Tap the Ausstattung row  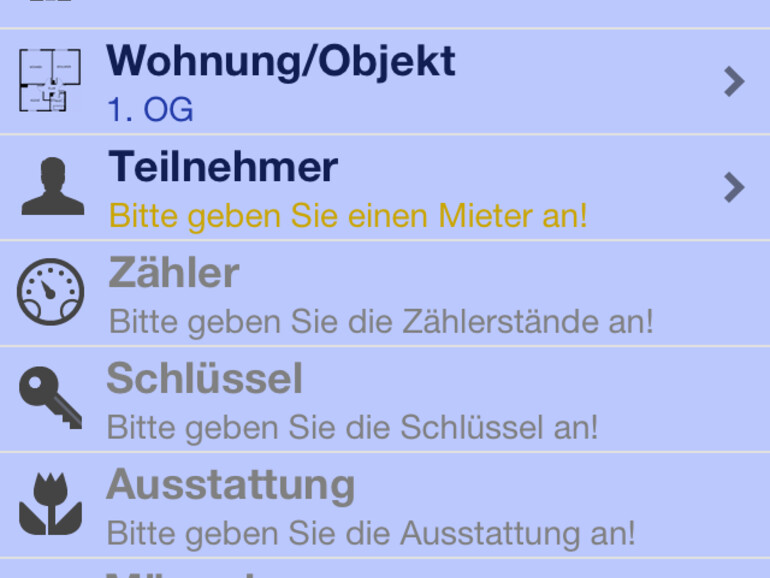385,506
